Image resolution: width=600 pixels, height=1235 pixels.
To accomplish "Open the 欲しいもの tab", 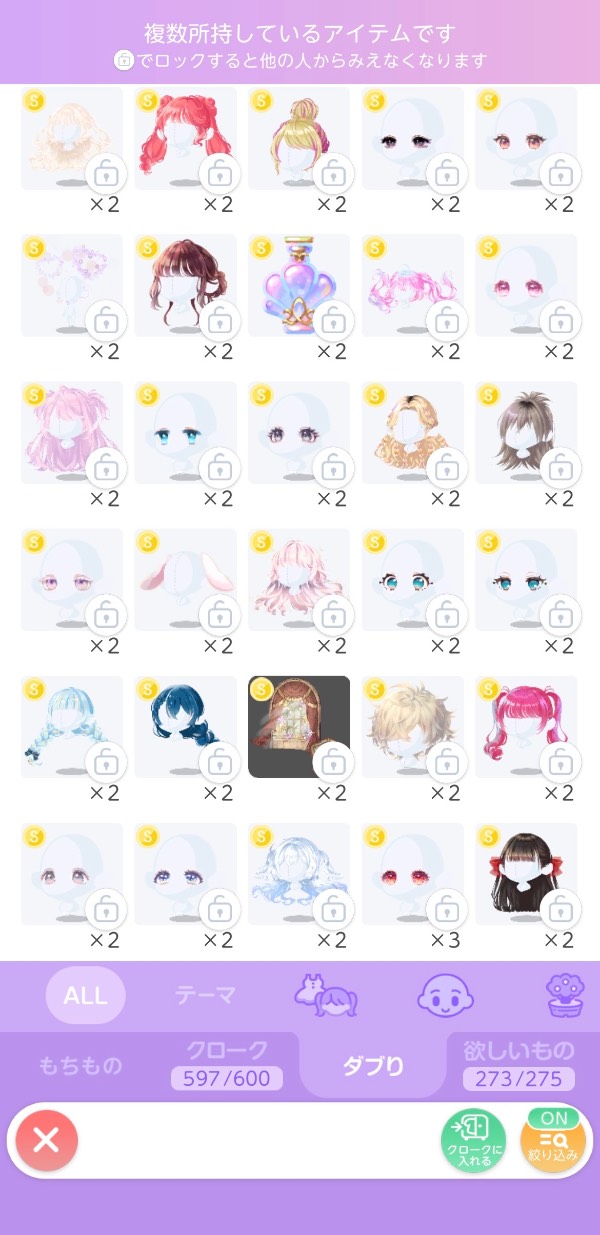I will 519,1064.
